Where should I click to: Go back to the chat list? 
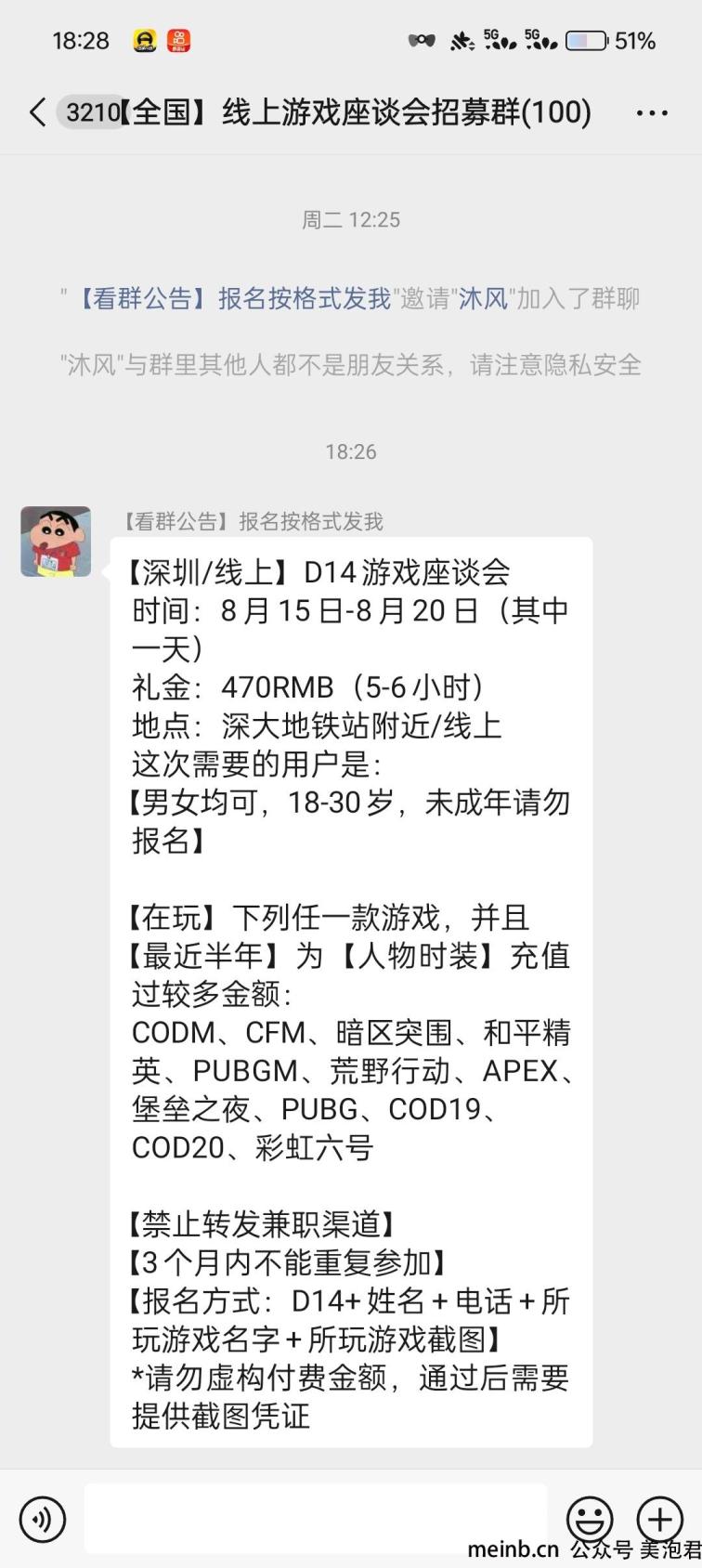[x=37, y=113]
